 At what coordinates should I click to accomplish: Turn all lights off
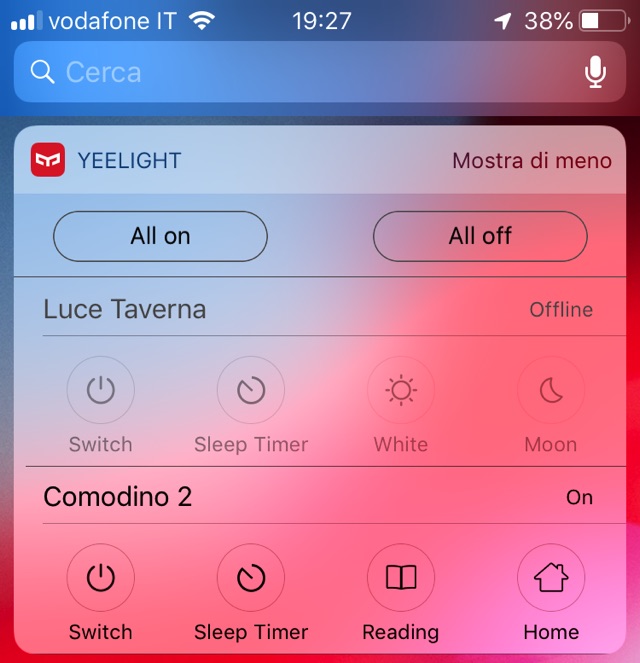point(480,236)
